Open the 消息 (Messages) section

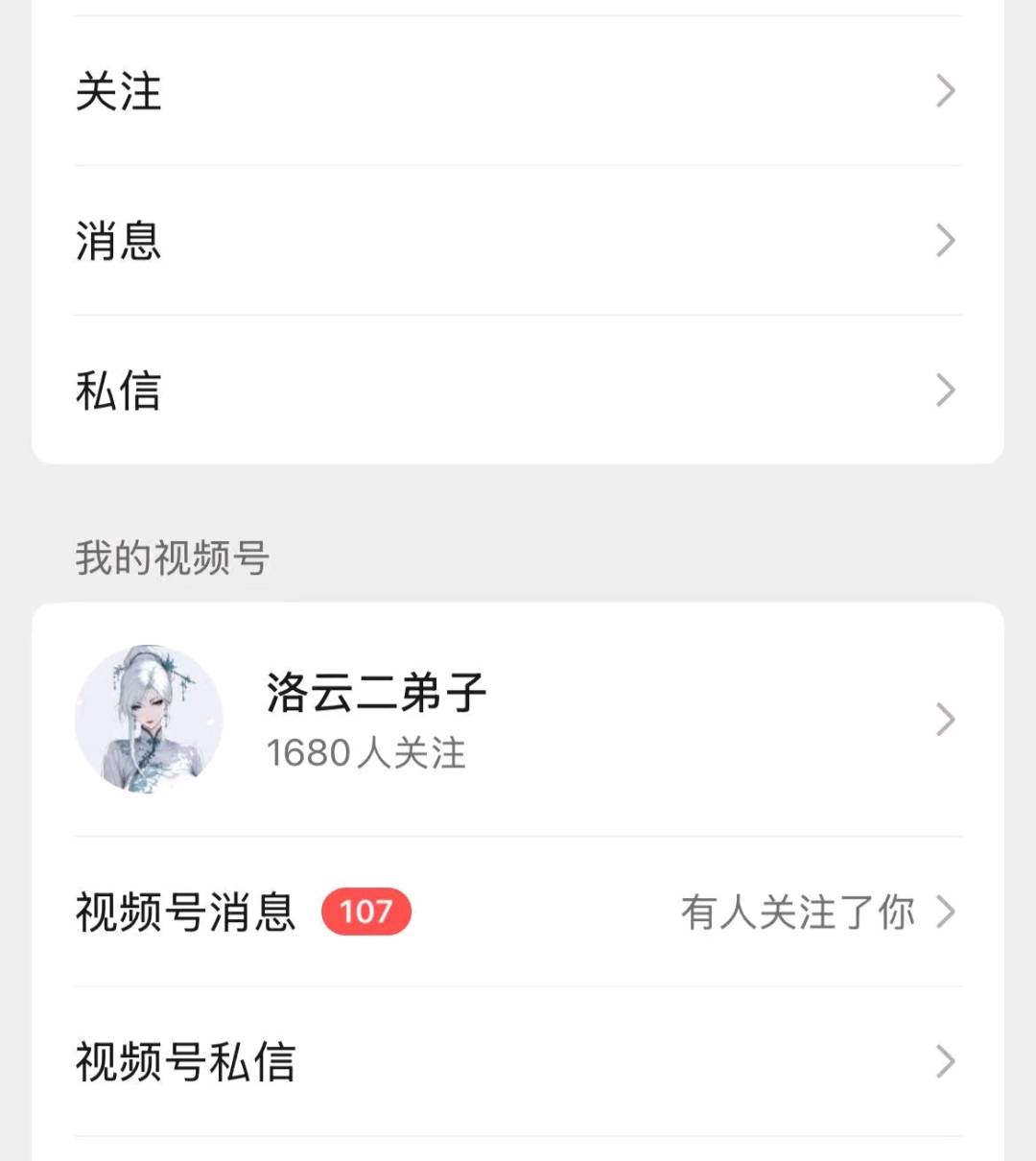[119, 241]
